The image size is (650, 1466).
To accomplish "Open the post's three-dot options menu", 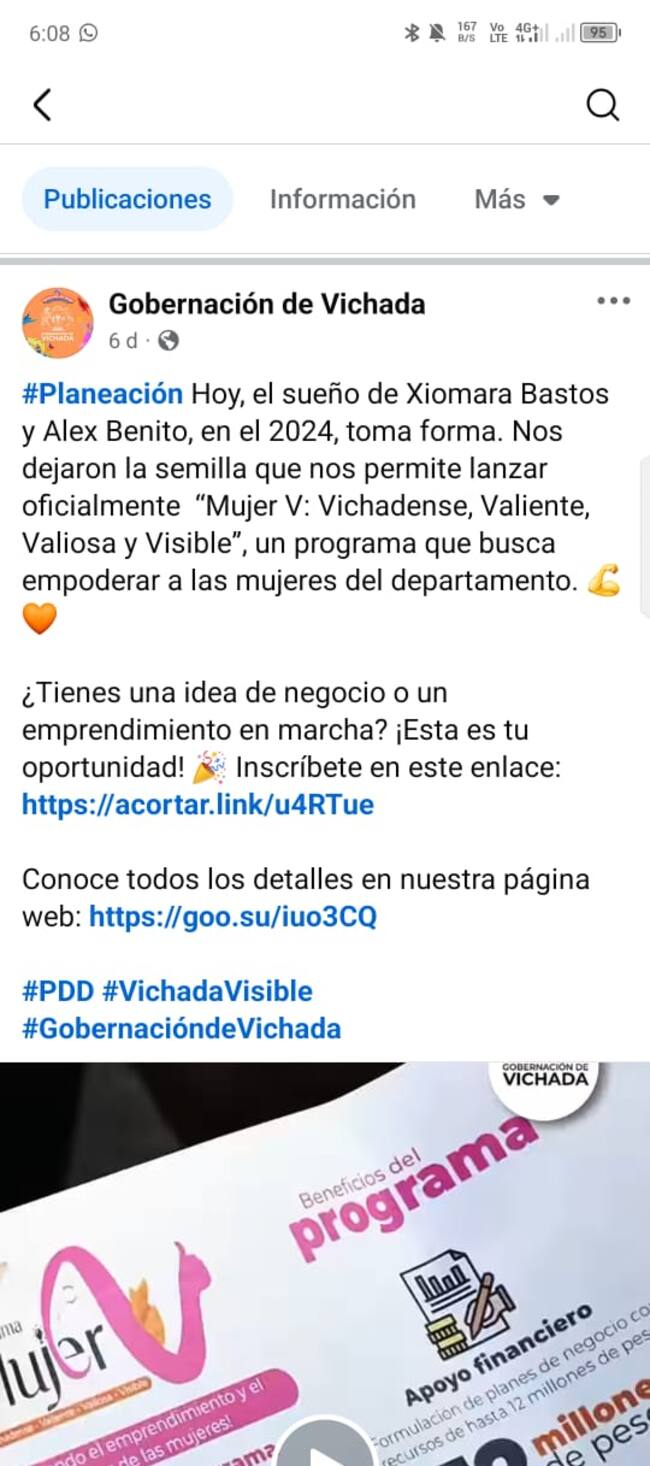I will click(x=613, y=301).
